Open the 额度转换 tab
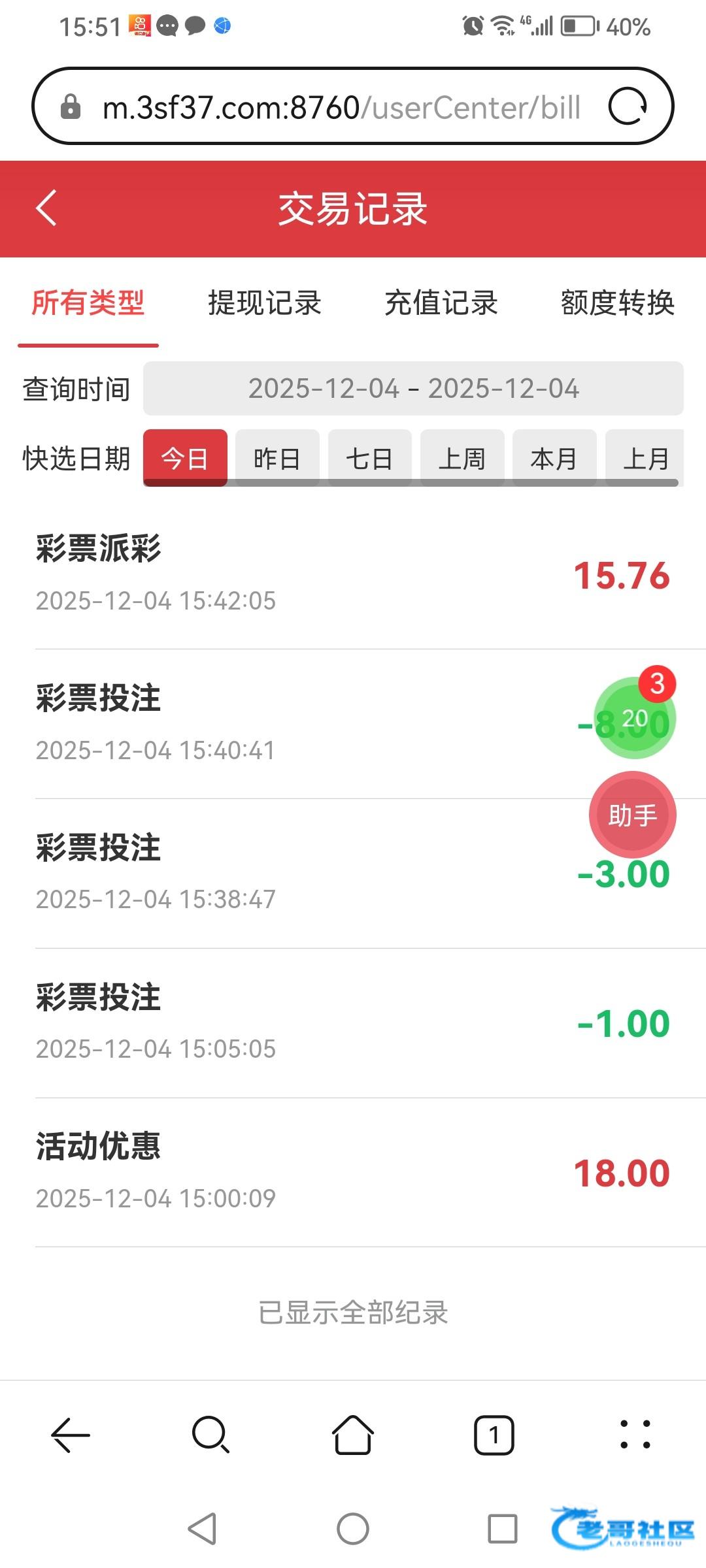Screen dimensions: 706x1568 coord(617,303)
